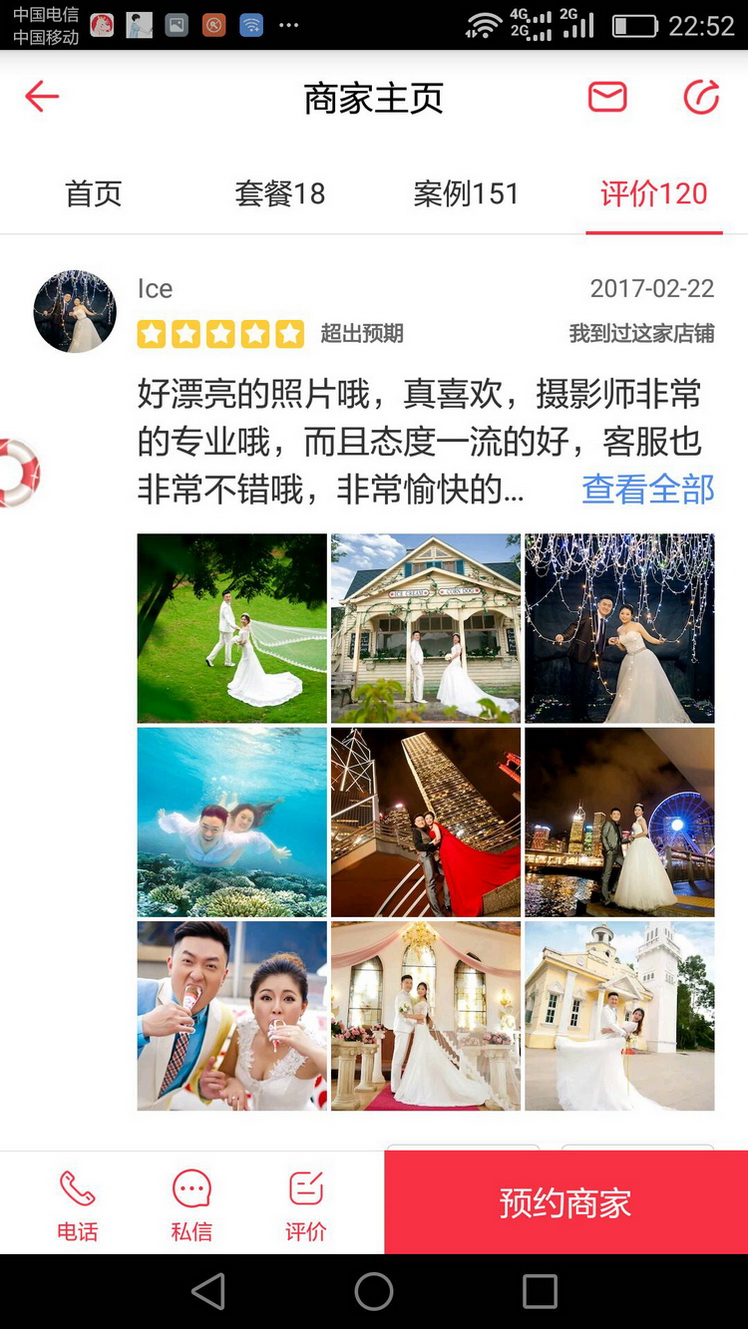The width and height of the screenshot is (748, 1329).
Task: Switch to the 套餐18 tab
Action: (280, 193)
